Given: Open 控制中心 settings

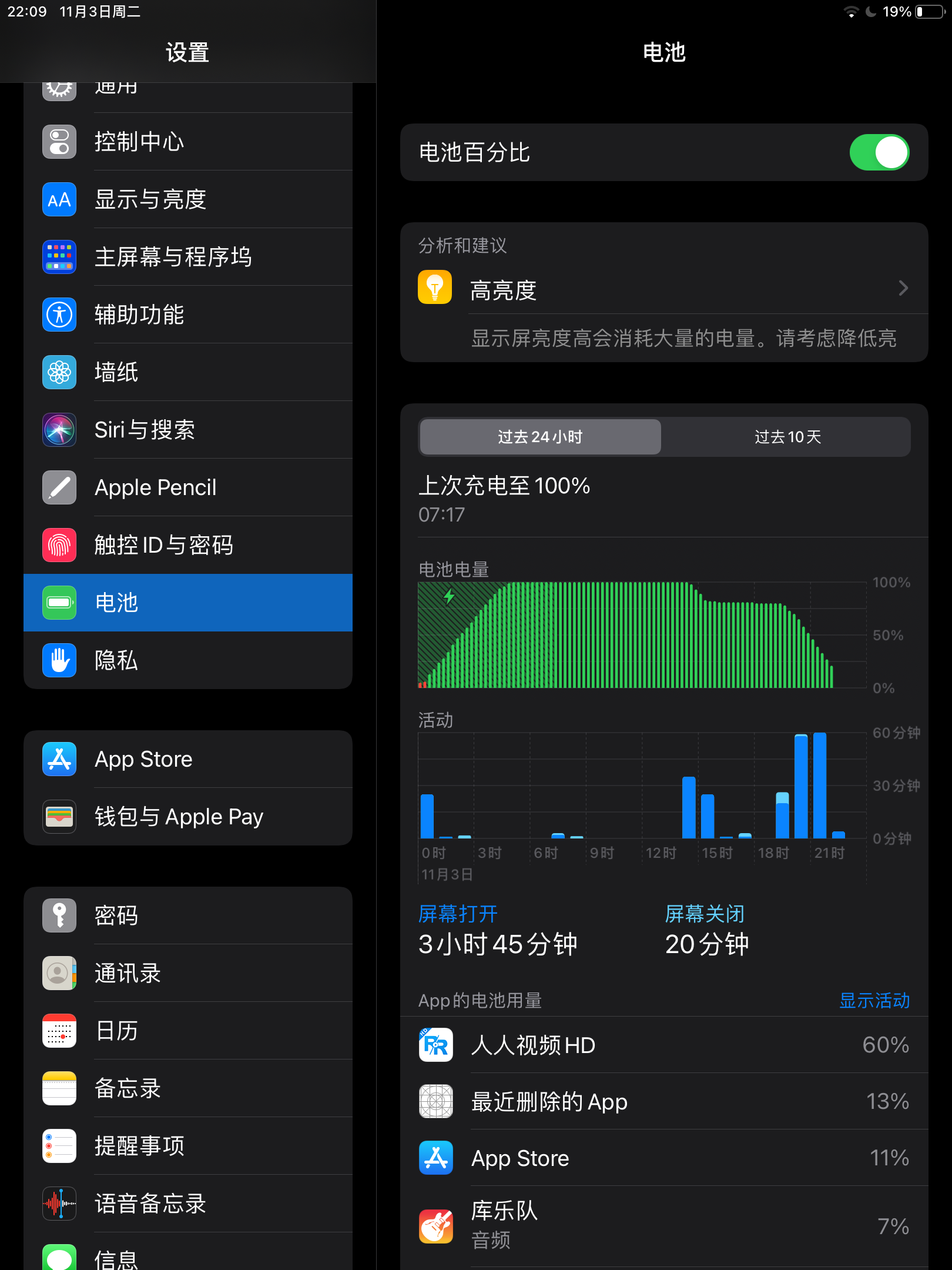Looking at the screenshot, I should coord(188,142).
